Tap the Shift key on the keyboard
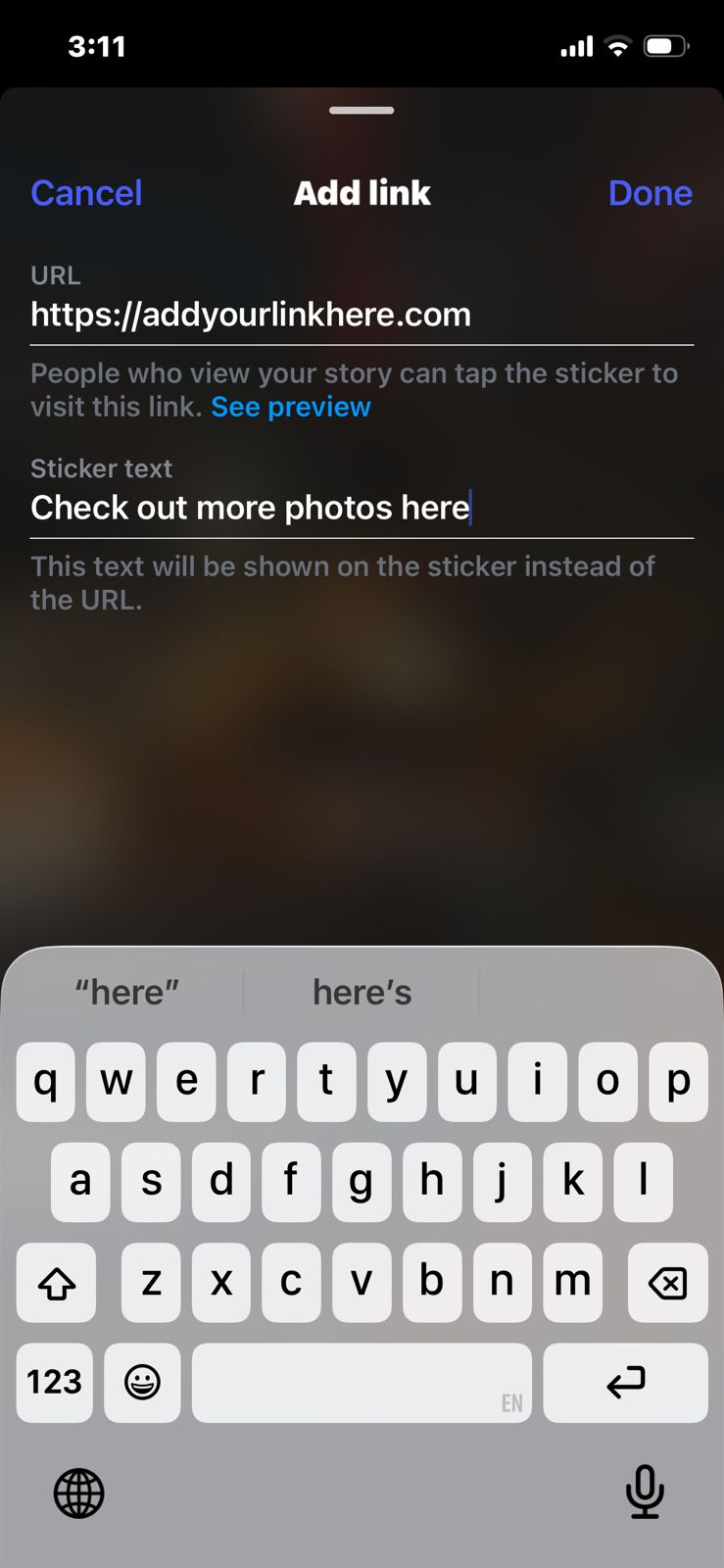Image resolution: width=724 pixels, height=1568 pixels. tap(56, 1283)
